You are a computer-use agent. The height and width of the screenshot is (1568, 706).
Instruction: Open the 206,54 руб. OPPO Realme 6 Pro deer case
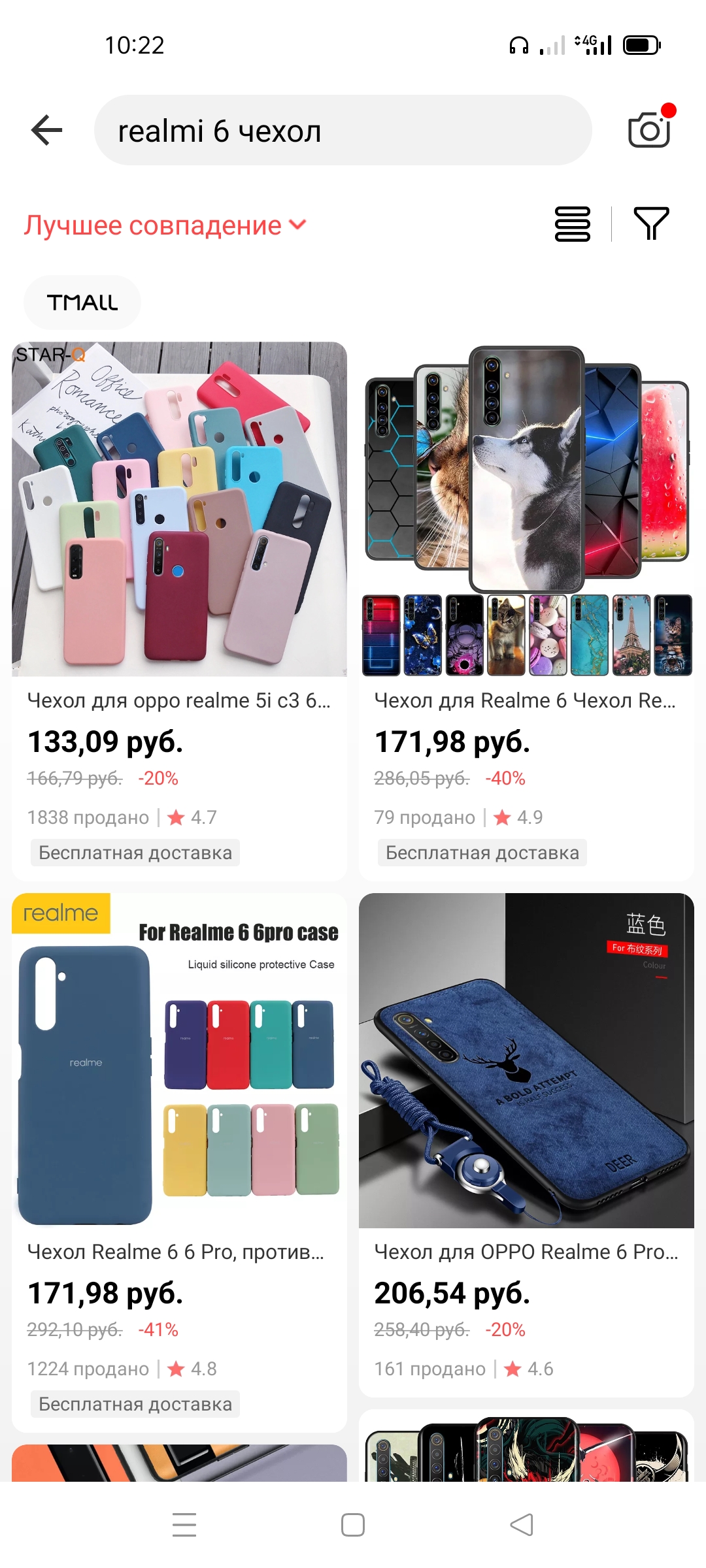coord(526,1145)
